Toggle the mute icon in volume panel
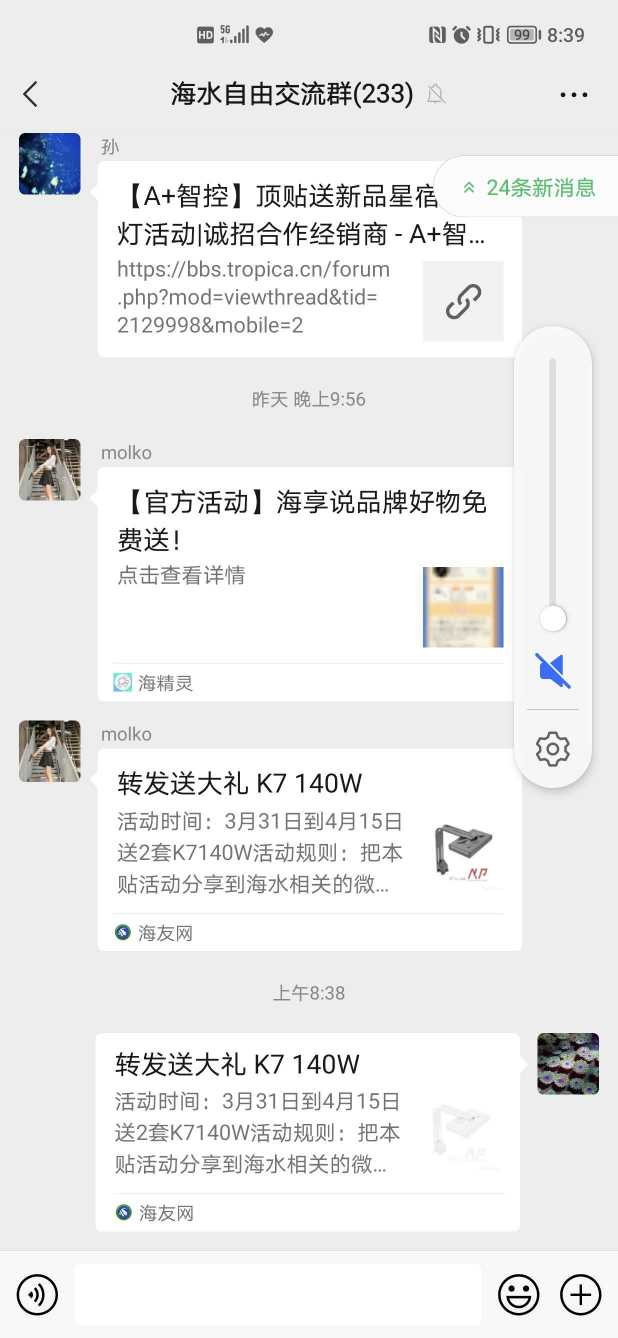 553,670
